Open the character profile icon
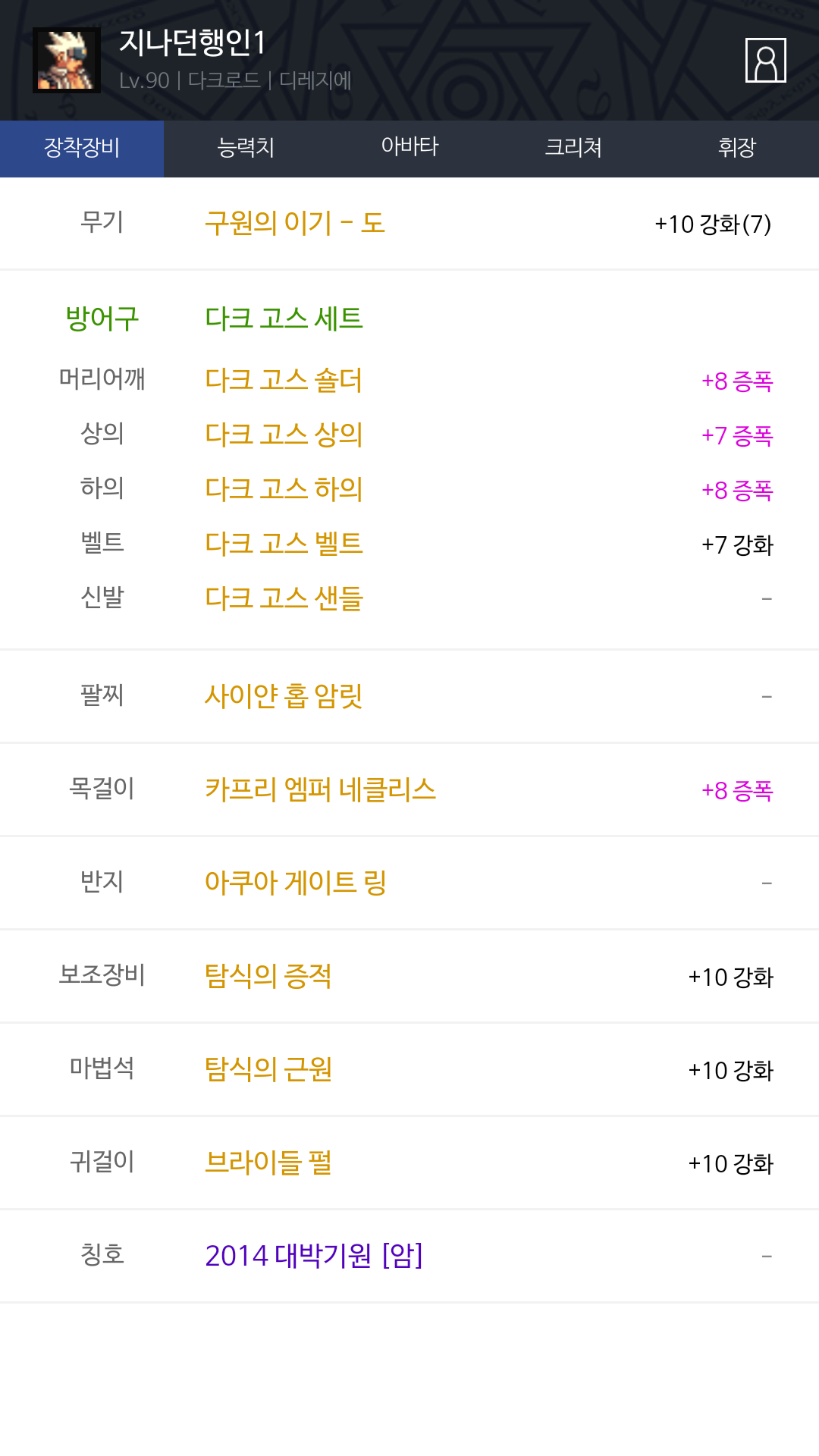Image resolution: width=819 pixels, height=1456 pixels. point(766,60)
